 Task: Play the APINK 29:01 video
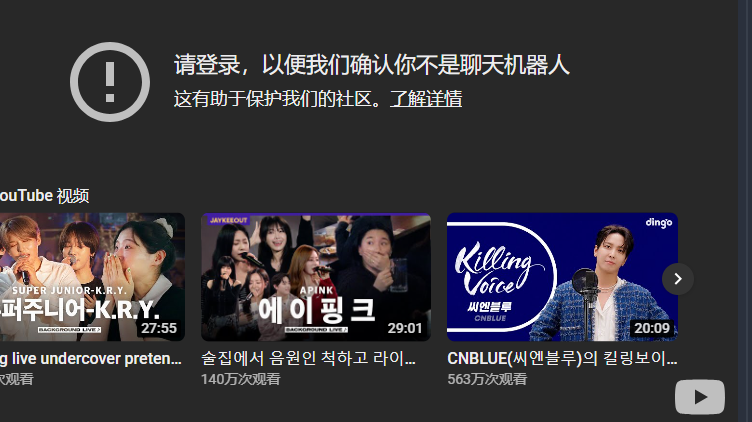(315, 277)
